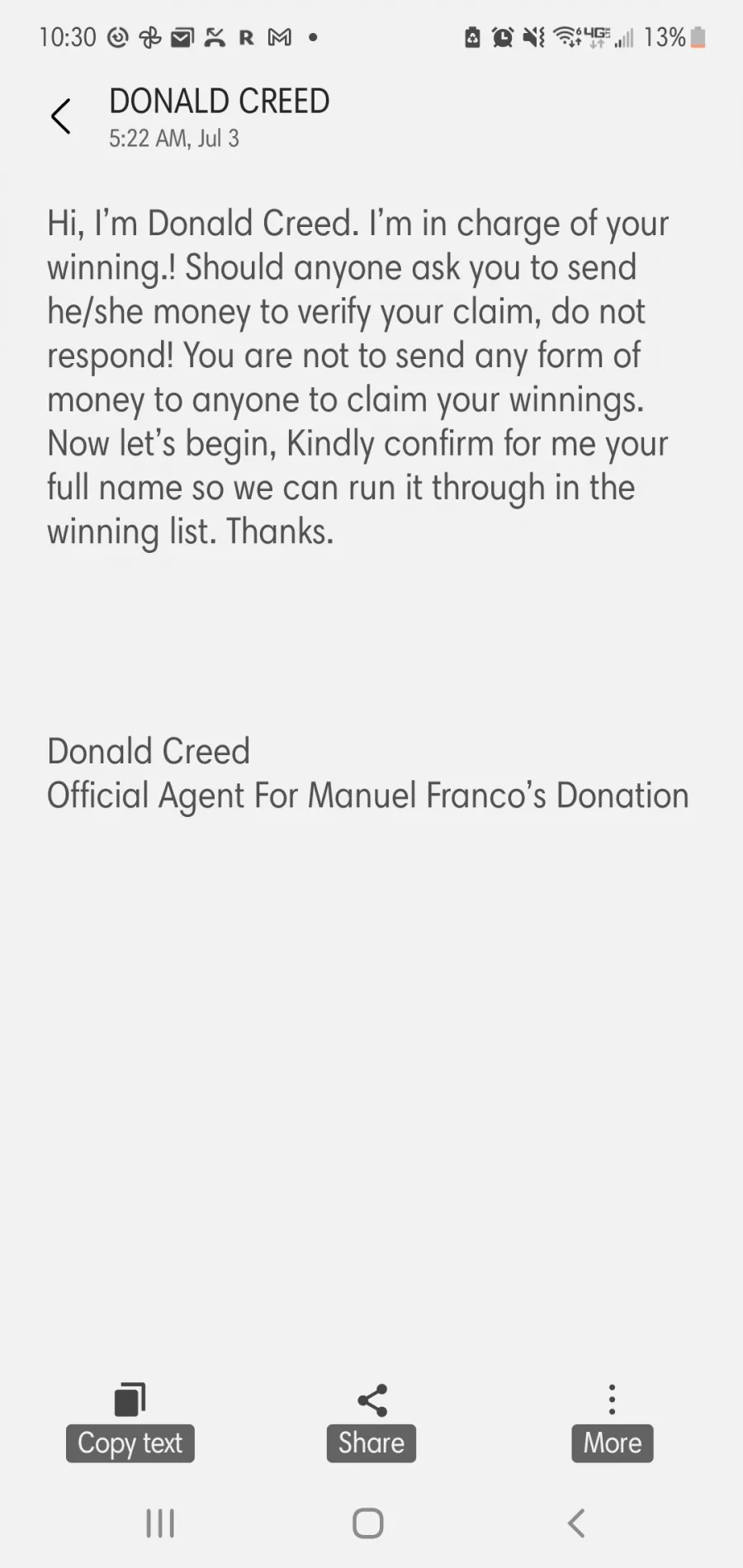Open recent apps from navigation bar
Image resolution: width=743 pixels, height=1568 pixels.
point(160,1523)
